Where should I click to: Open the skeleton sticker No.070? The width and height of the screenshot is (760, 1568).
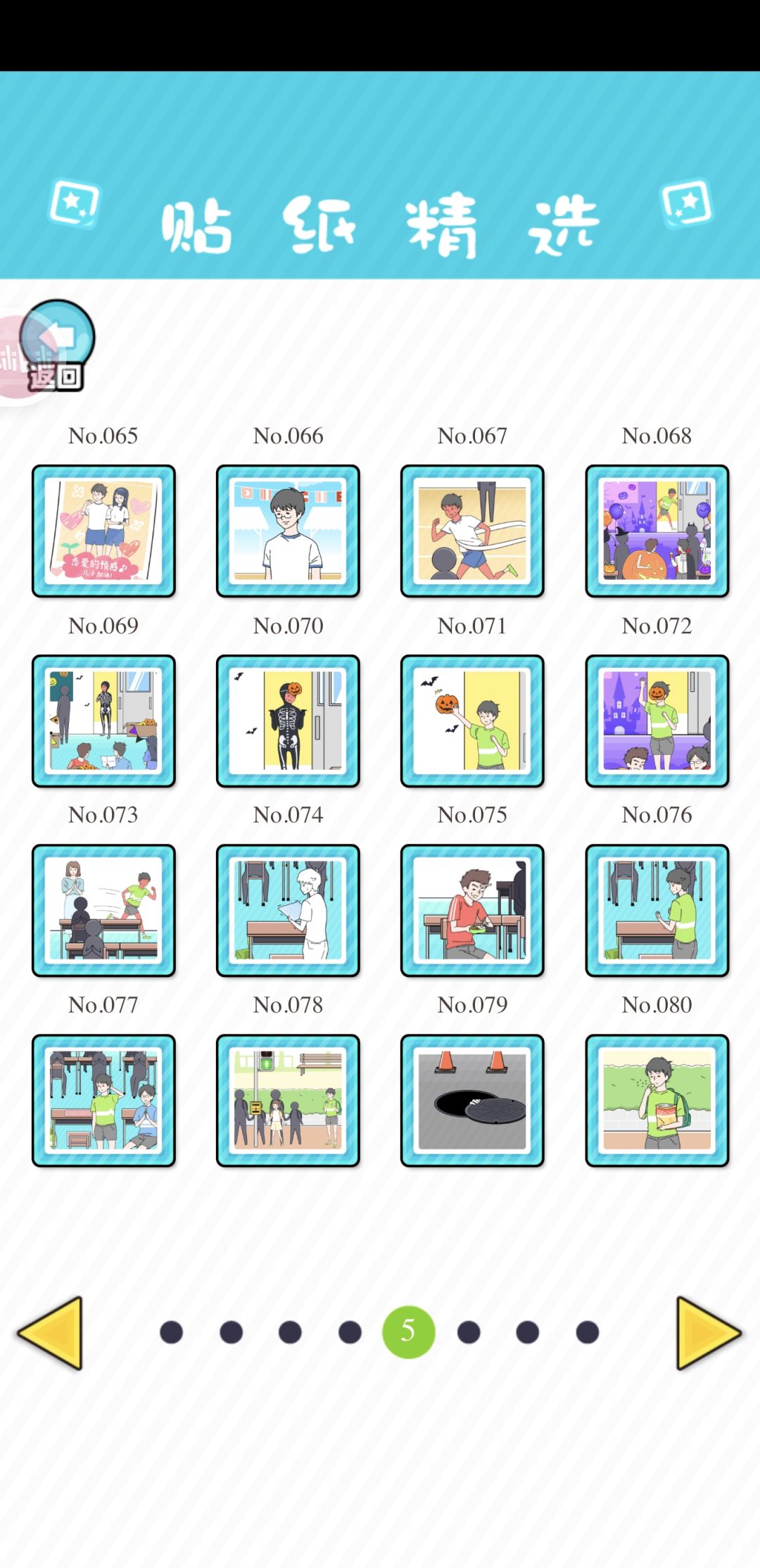(x=288, y=721)
